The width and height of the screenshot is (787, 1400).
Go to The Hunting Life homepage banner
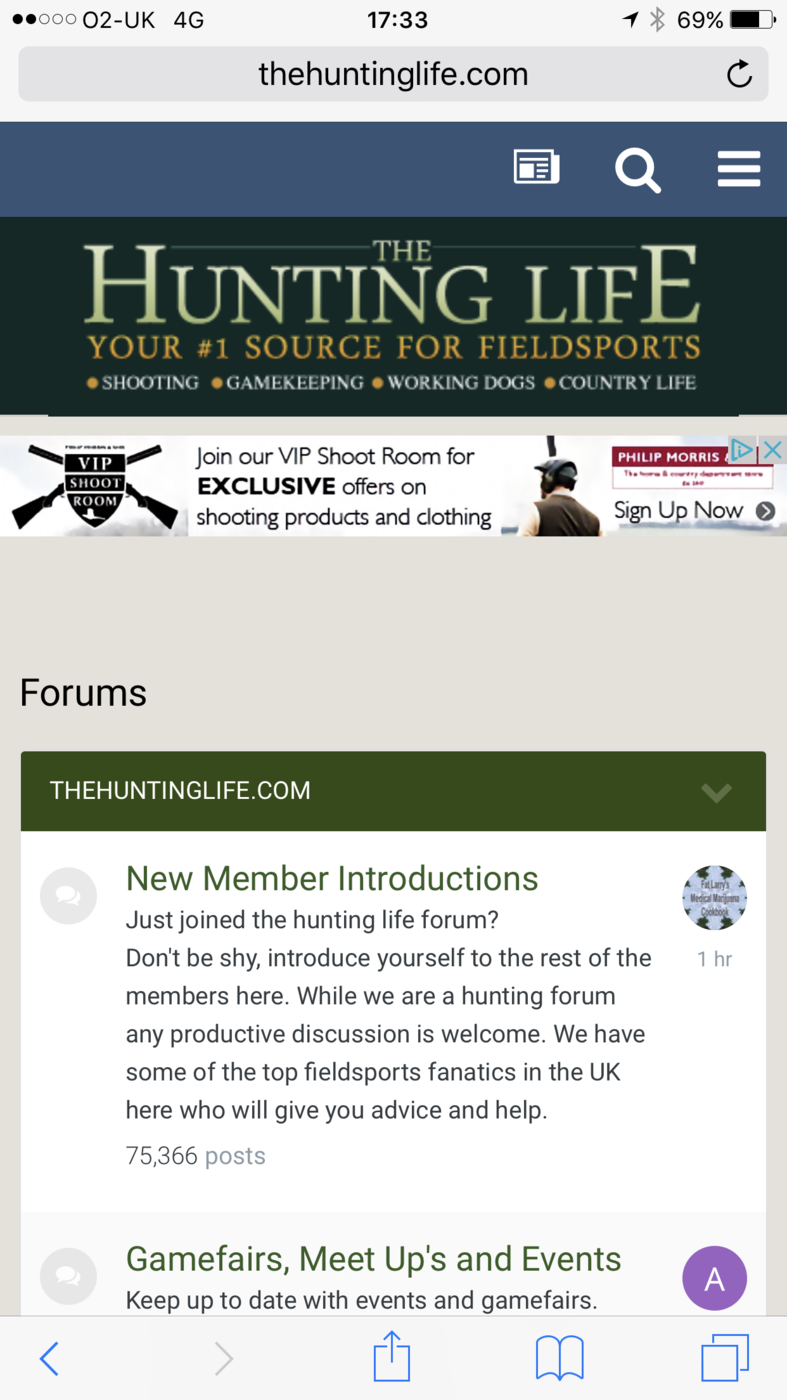(392, 316)
